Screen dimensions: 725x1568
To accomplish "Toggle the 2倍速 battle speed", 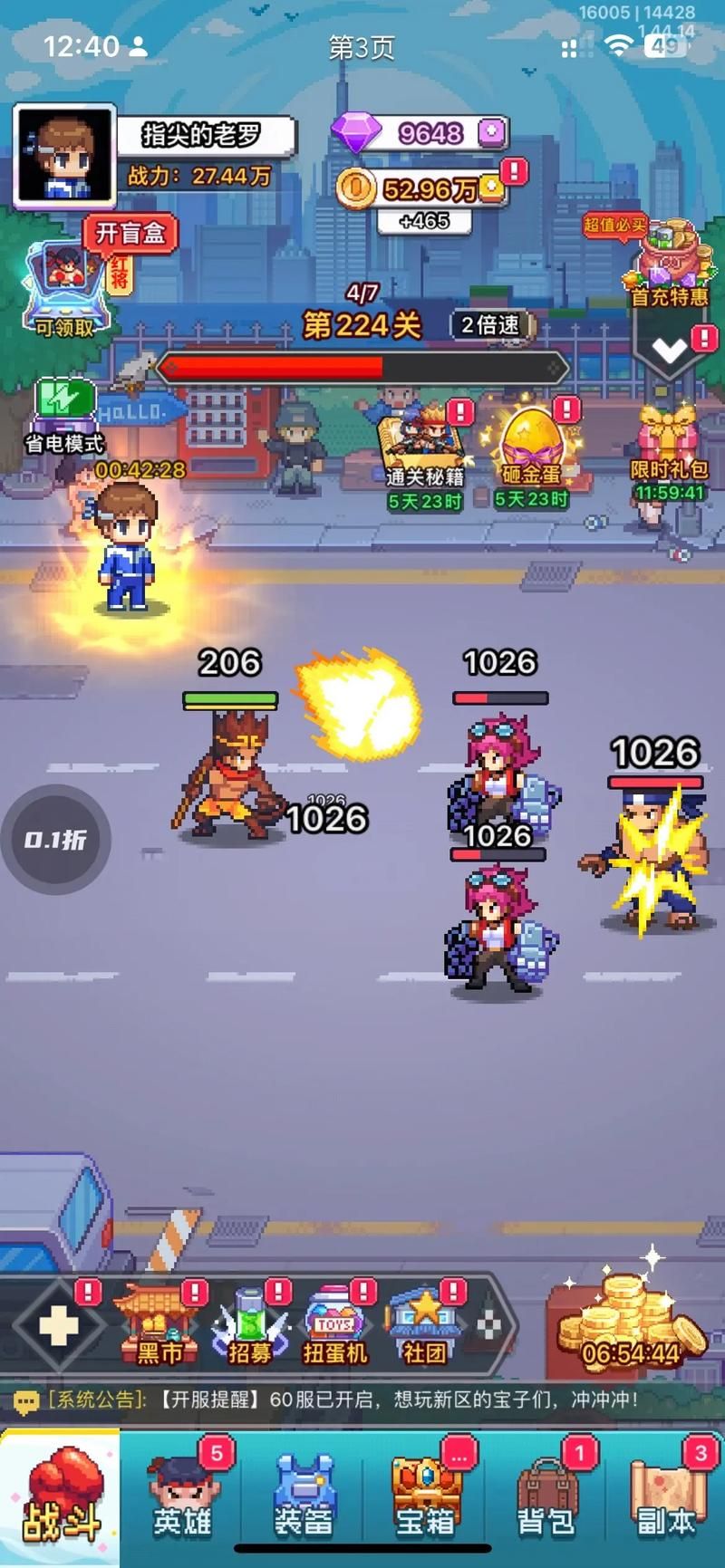I will (x=490, y=325).
